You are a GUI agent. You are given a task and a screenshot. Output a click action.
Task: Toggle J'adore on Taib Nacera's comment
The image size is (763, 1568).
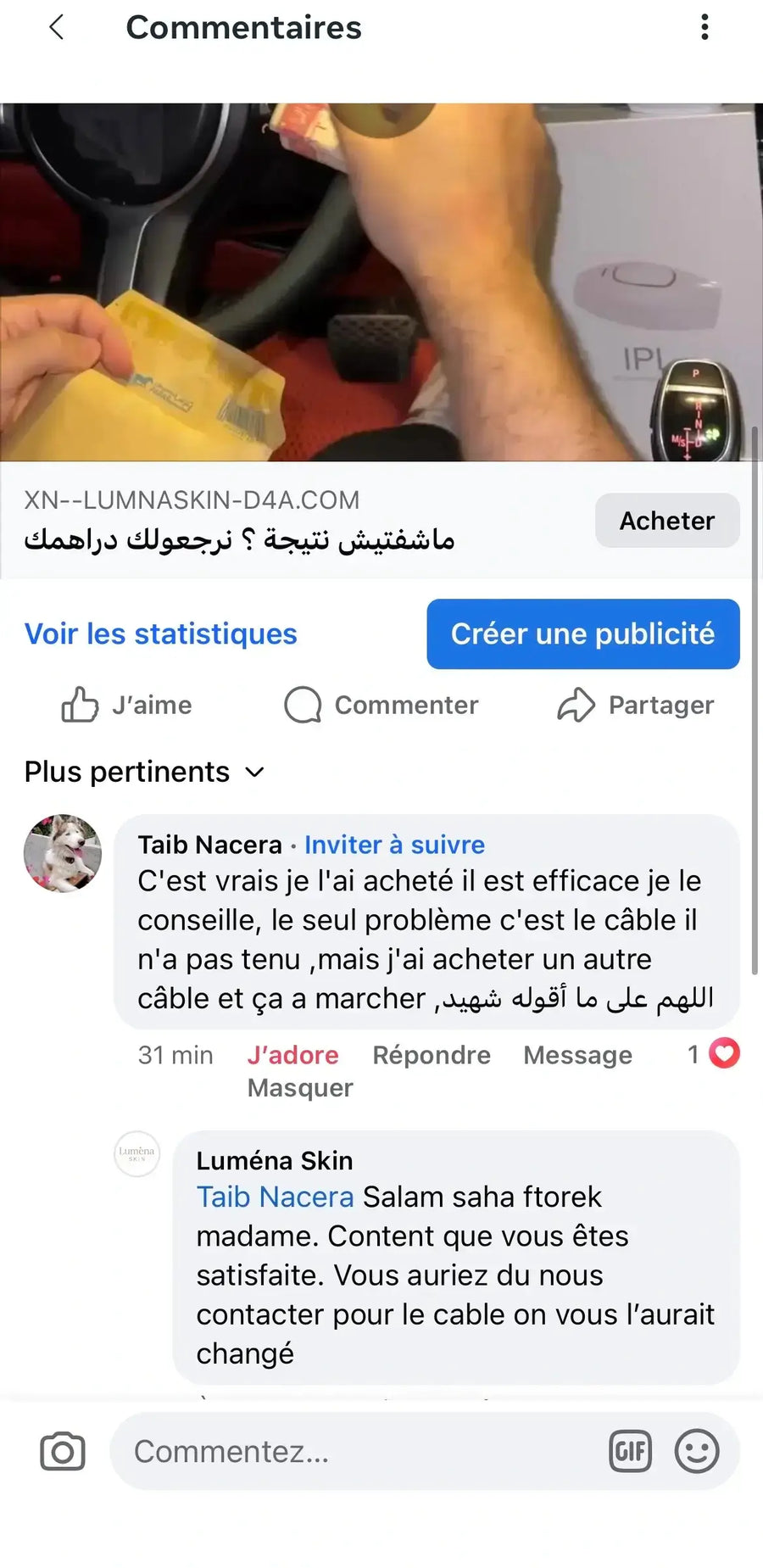tap(292, 1055)
